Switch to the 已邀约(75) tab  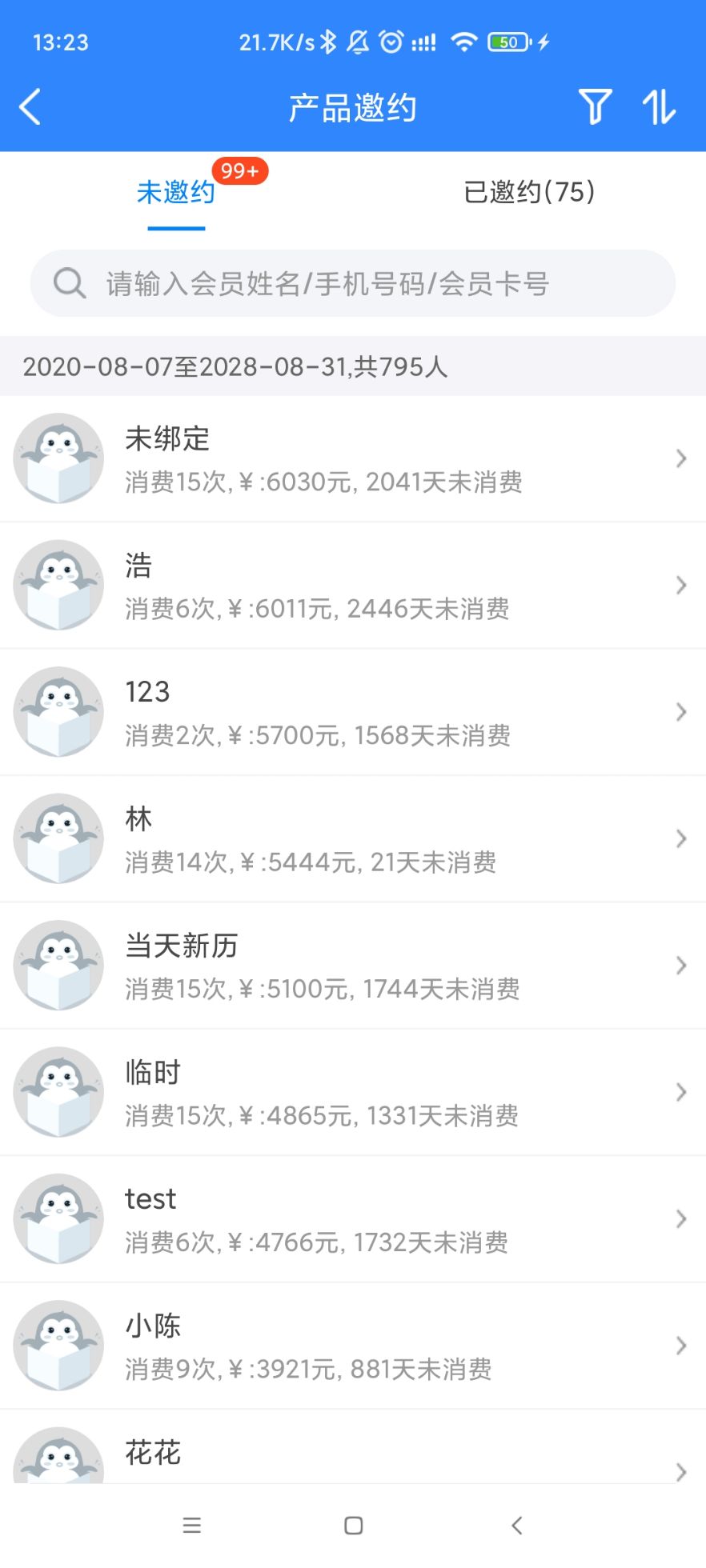[529, 193]
